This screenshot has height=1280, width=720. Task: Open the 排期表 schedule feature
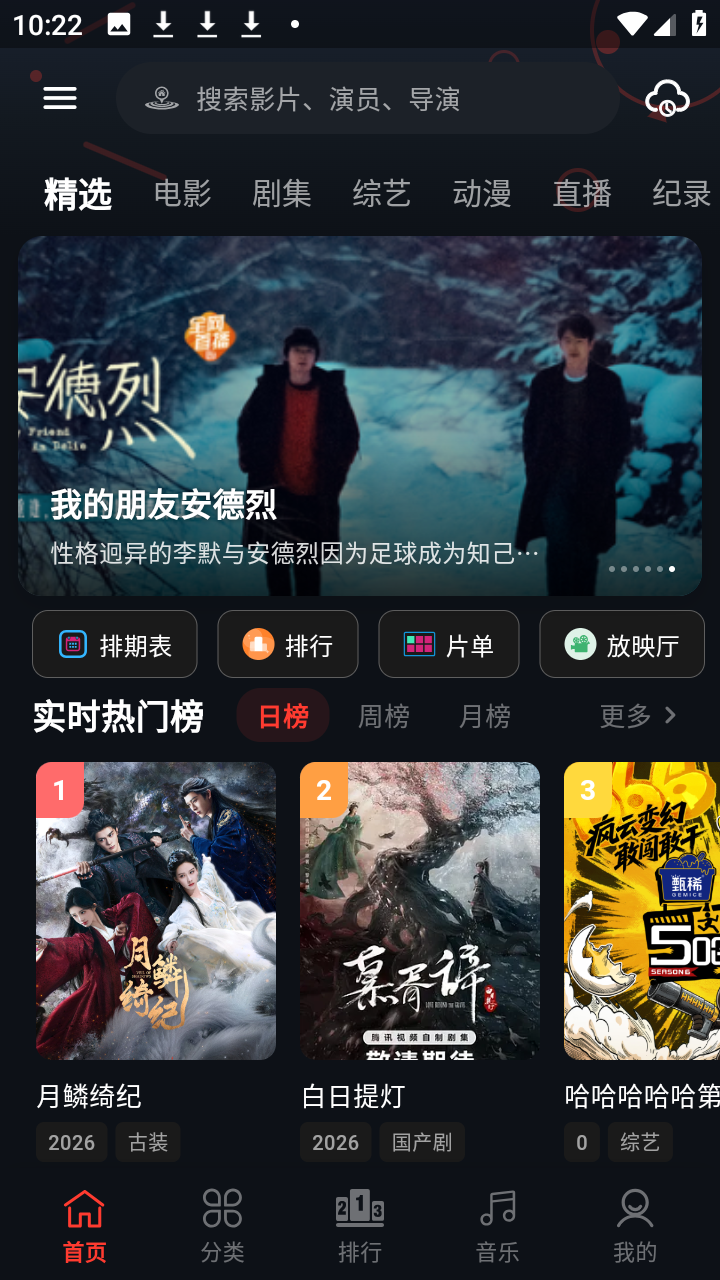(x=115, y=644)
